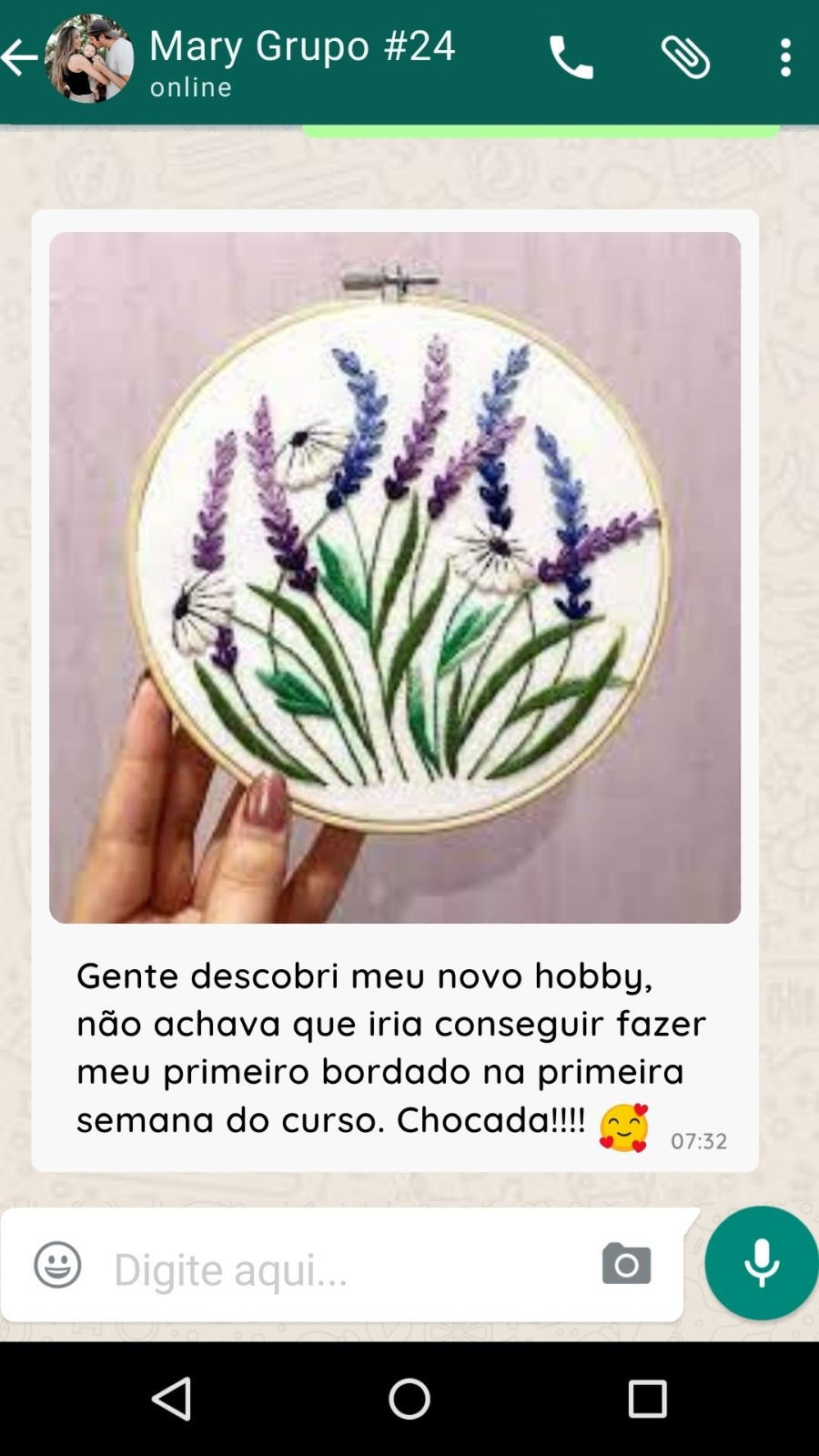Start a voice call with Mary Grupo #24
Viewport: 819px width, 1456px height.
tap(571, 59)
